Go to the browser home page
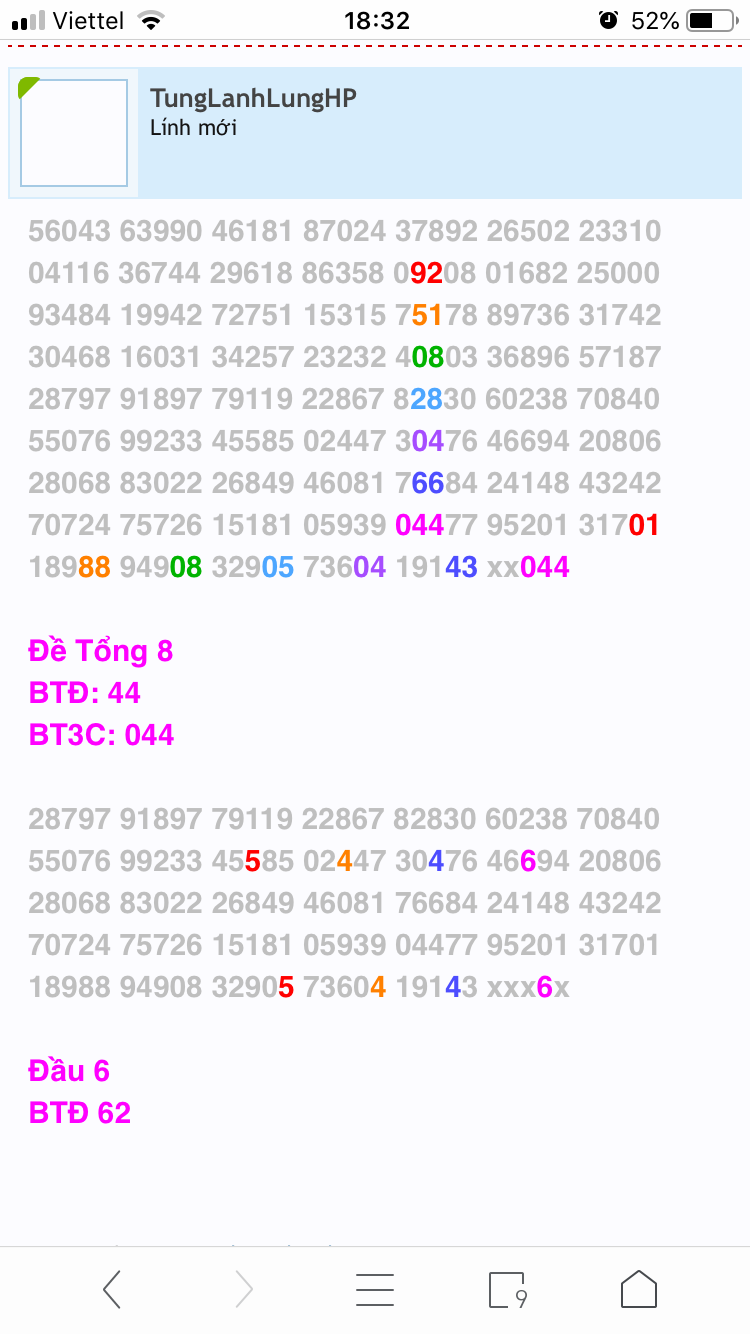The height and width of the screenshot is (1334, 750). tap(638, 1289)
